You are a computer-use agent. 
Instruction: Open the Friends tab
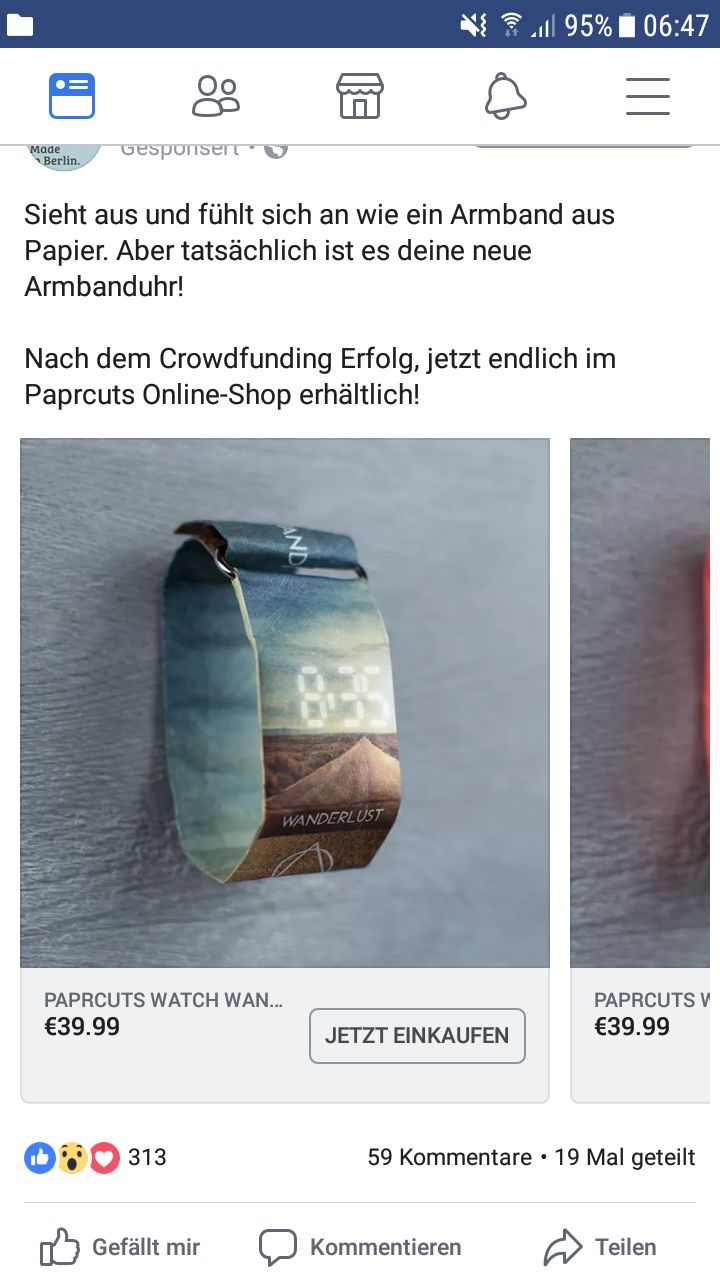click(215, 97)
